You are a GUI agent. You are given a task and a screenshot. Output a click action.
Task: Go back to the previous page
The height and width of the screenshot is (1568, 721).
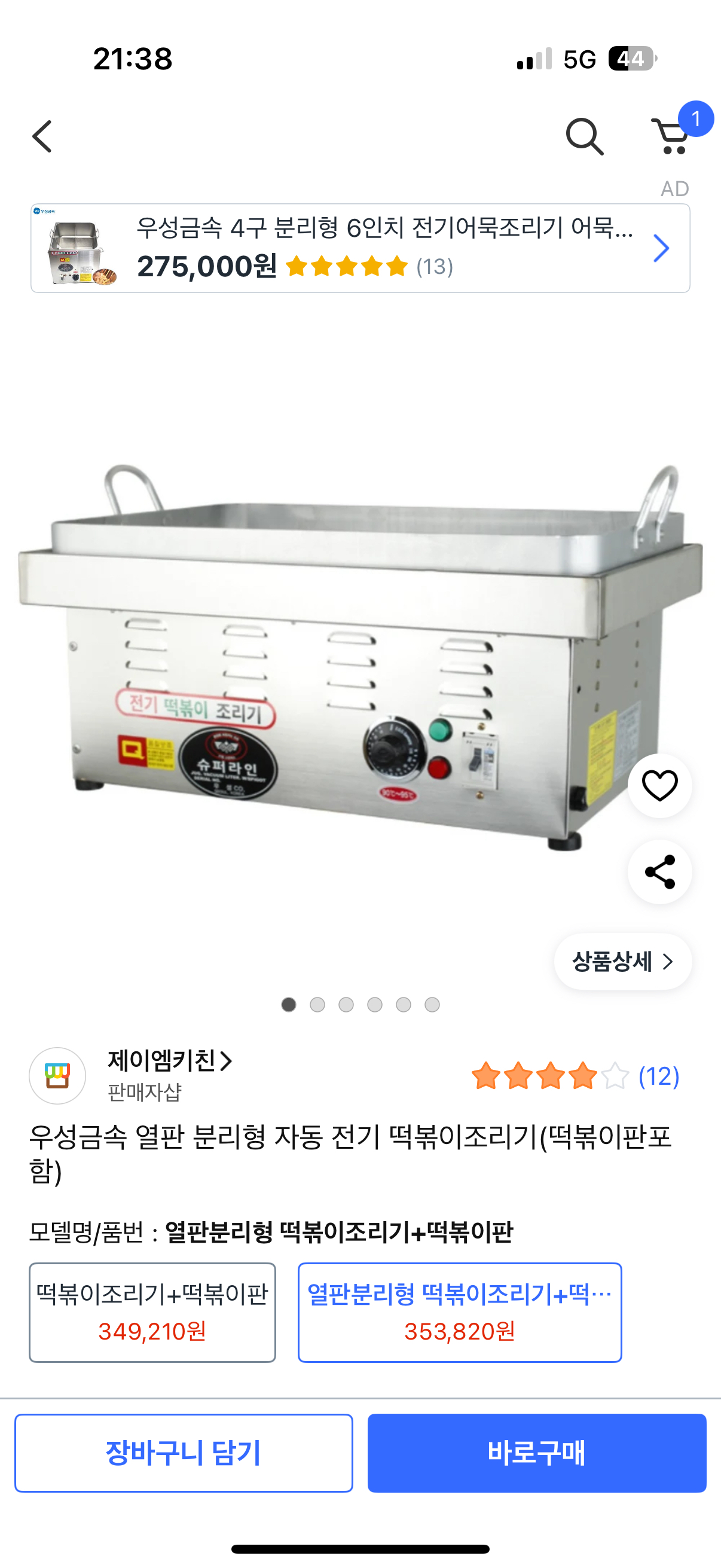[42, 136]
